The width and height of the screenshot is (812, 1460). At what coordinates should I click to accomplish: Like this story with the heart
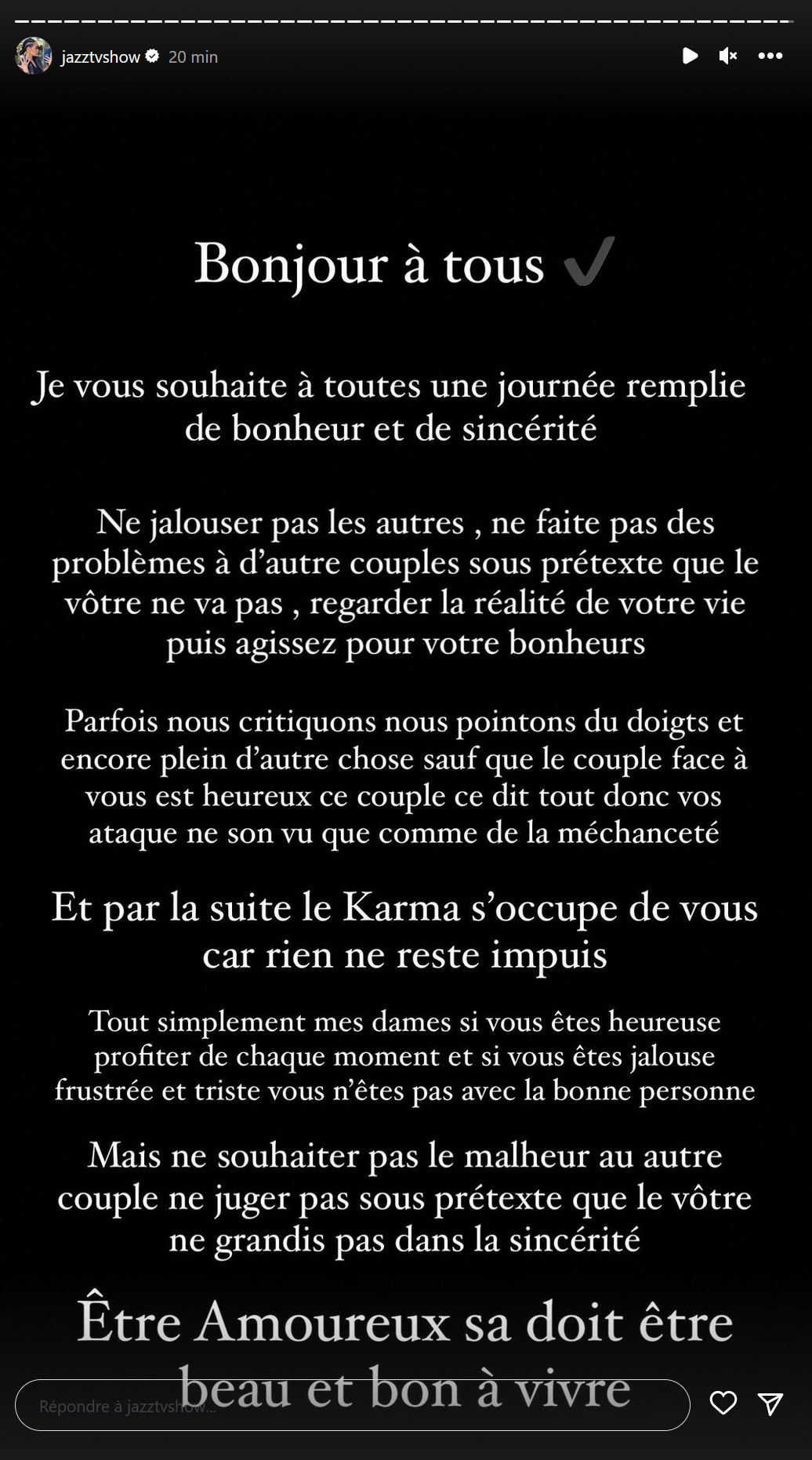(x=723, y=1403)
